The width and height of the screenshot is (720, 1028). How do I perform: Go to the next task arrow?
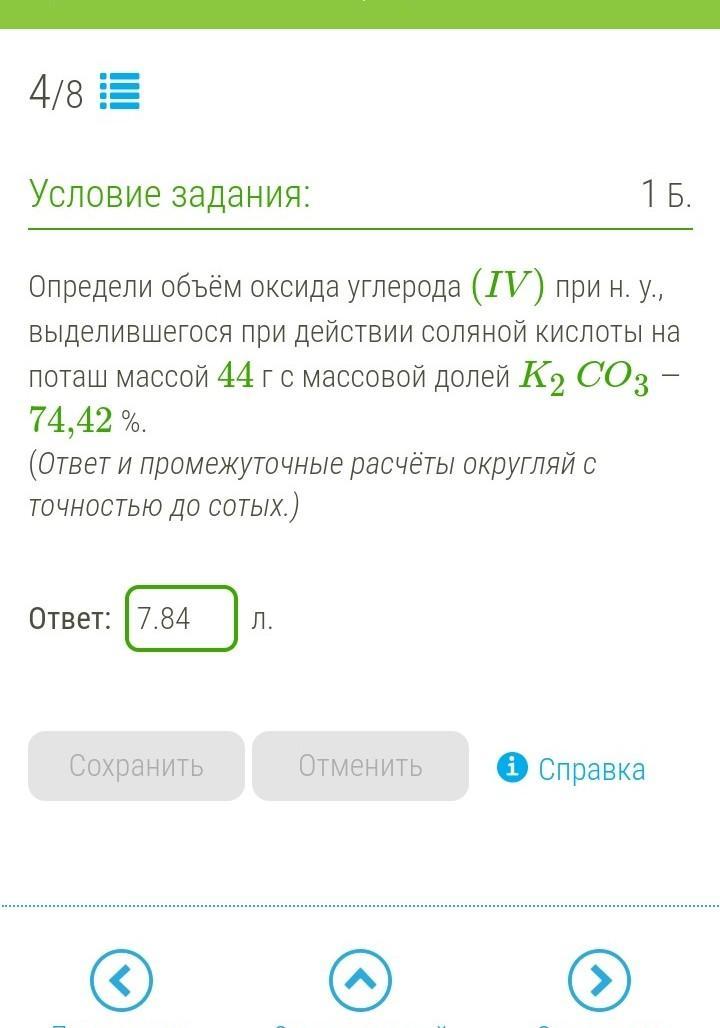click(599, 980)
